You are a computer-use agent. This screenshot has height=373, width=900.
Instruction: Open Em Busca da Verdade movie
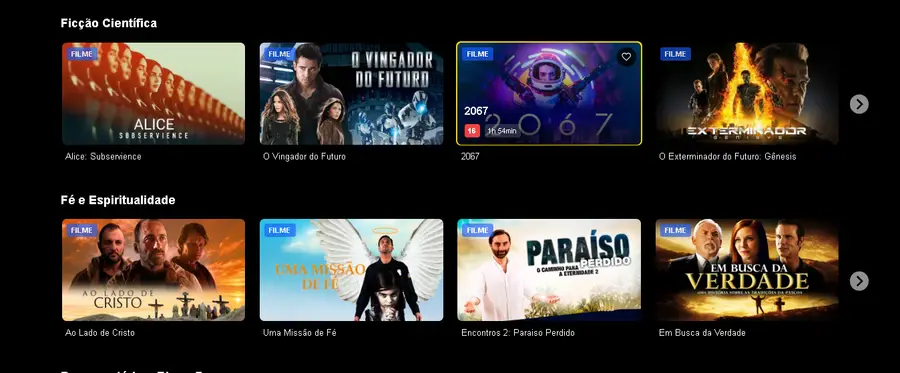click(747, 270)
